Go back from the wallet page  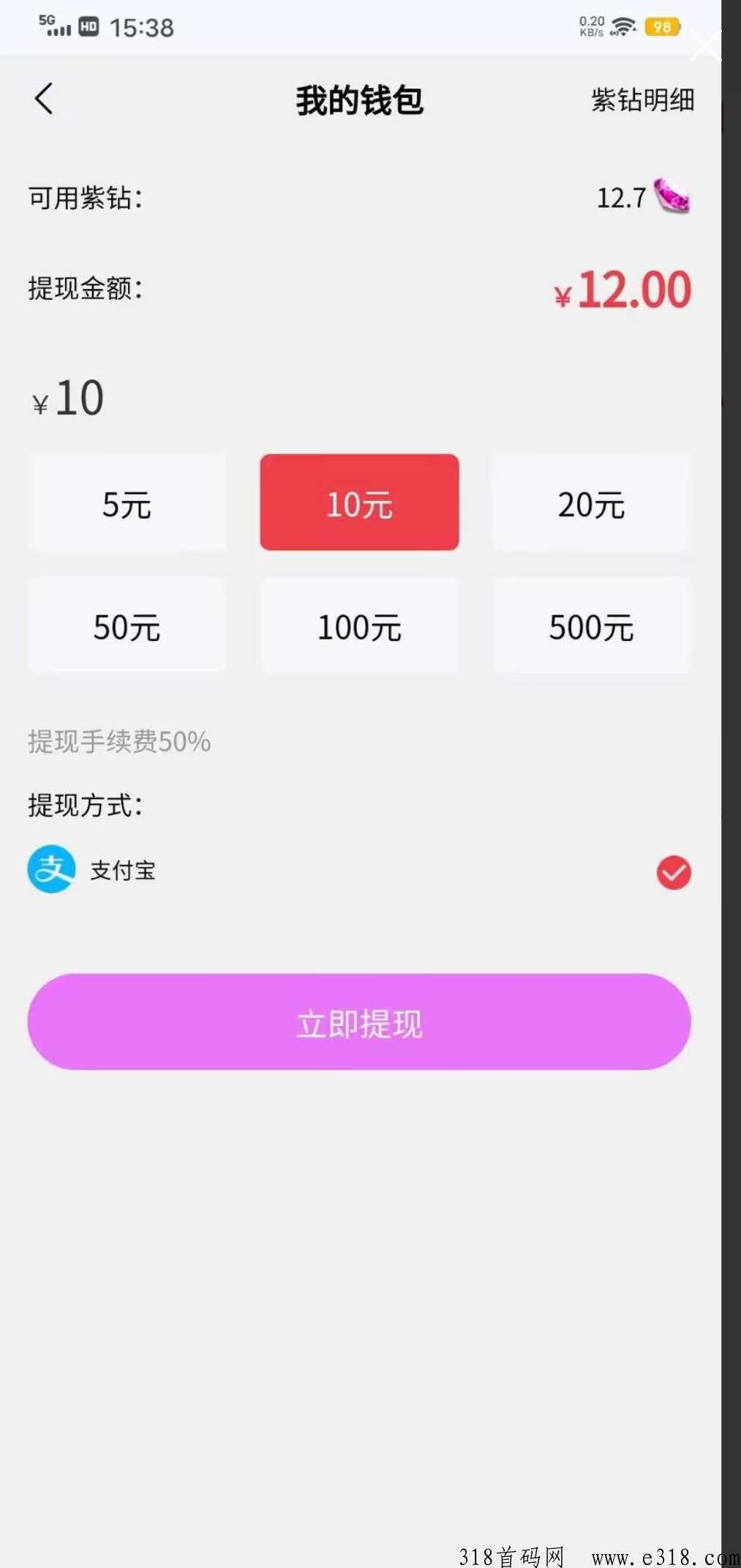point(44,99)
